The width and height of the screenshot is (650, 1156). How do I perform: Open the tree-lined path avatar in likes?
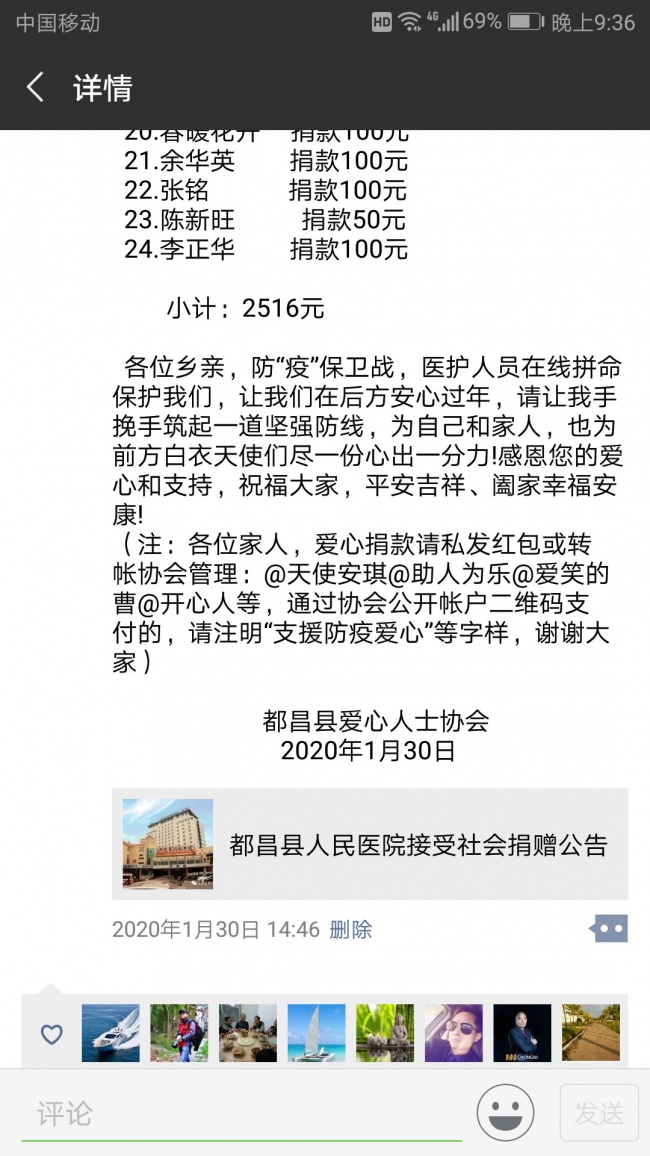click(590, 1033)
